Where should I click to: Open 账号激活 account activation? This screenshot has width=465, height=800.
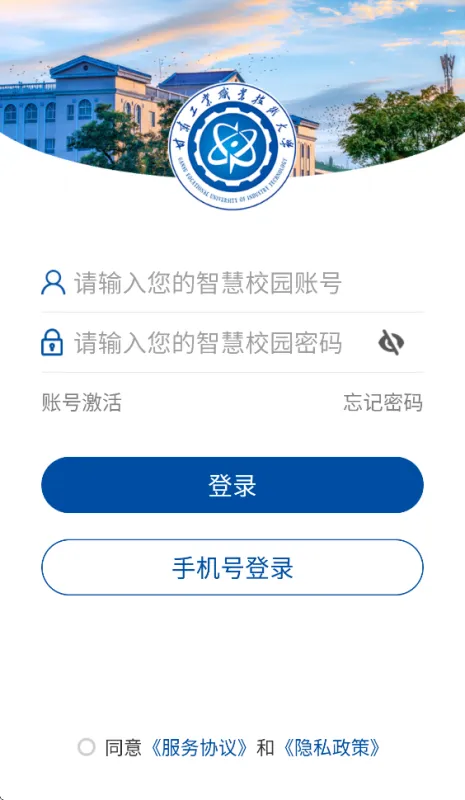[82, 403]
